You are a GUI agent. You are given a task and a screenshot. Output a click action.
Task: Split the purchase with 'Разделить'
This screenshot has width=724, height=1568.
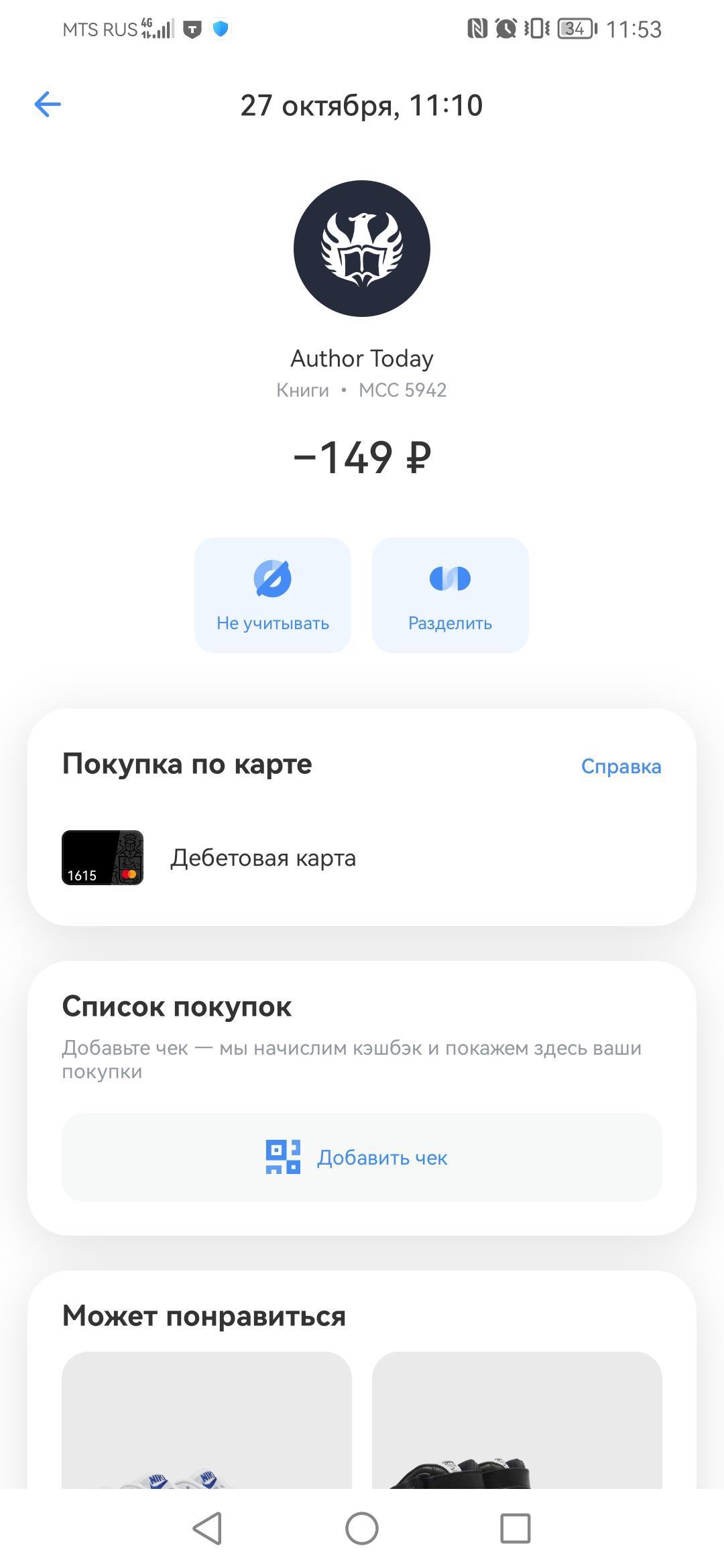click(x=450, y=595)
